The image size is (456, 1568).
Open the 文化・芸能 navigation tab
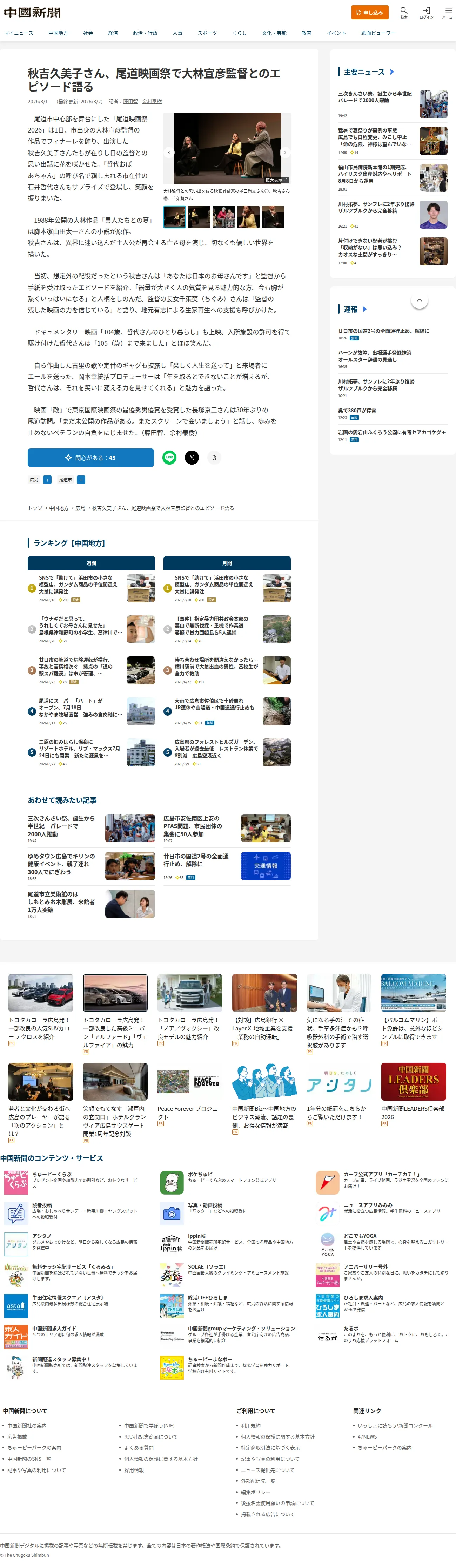point(274,33)
